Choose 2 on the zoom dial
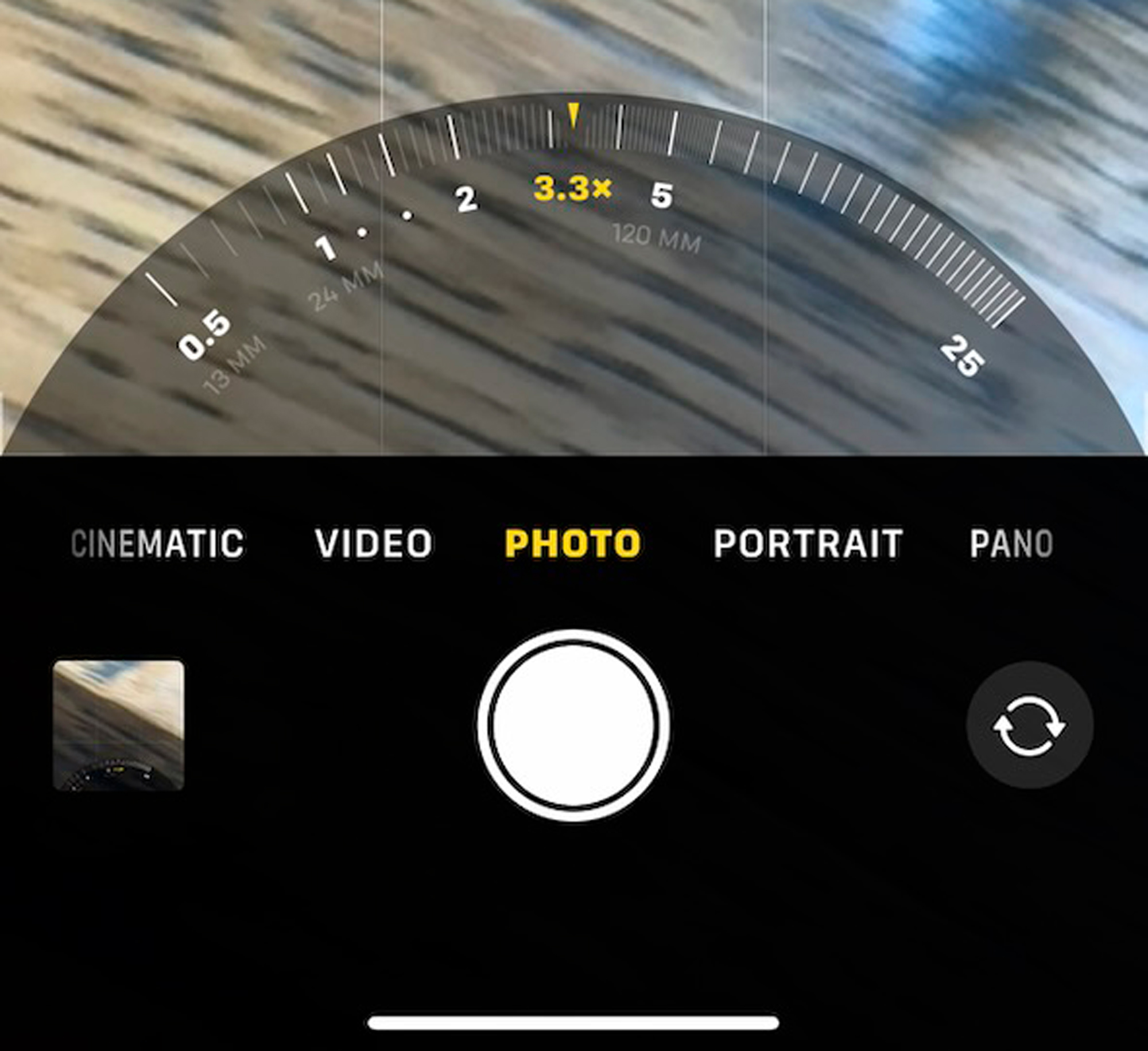Viewport: 1148px width, 1051px height. click(x=466, y=200)
